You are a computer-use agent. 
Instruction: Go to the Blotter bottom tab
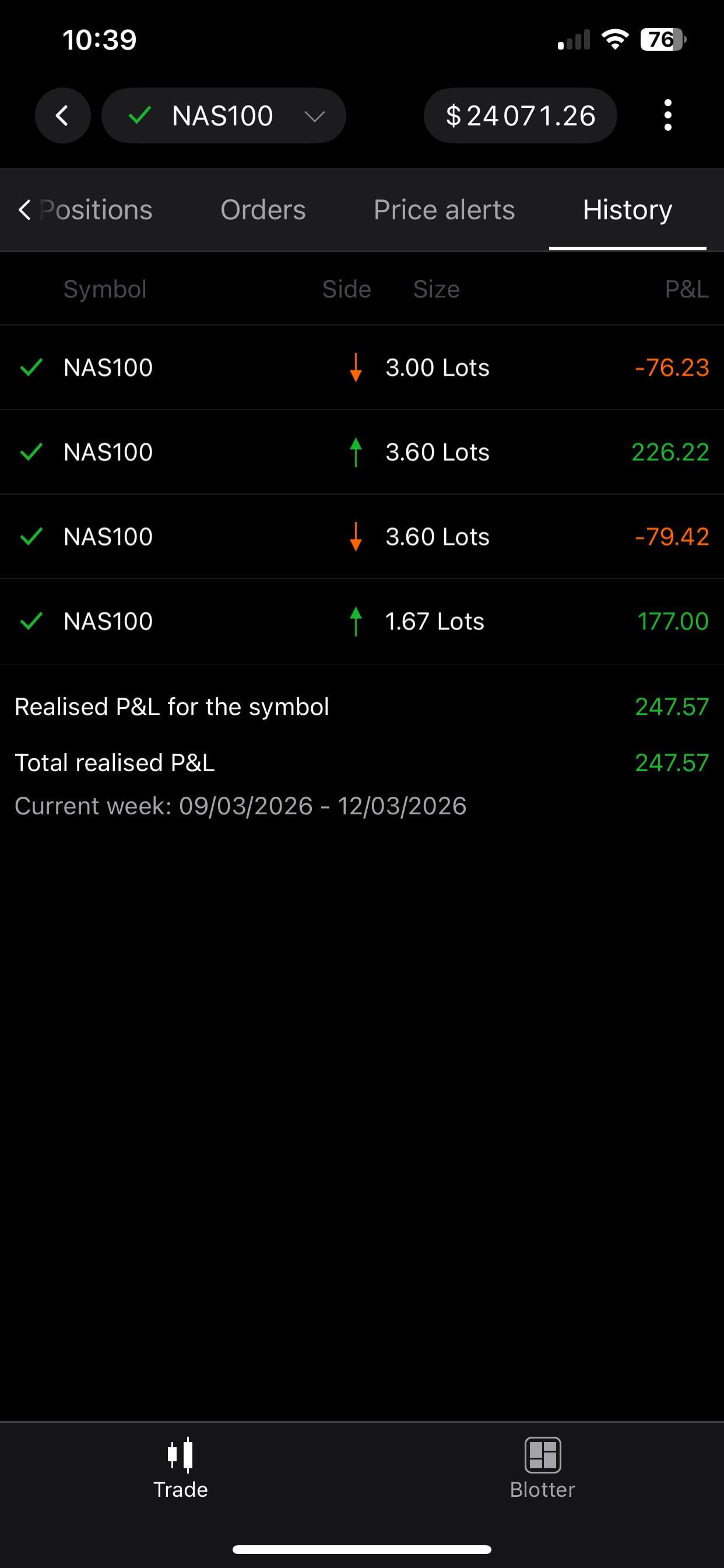coord(542,1468)
